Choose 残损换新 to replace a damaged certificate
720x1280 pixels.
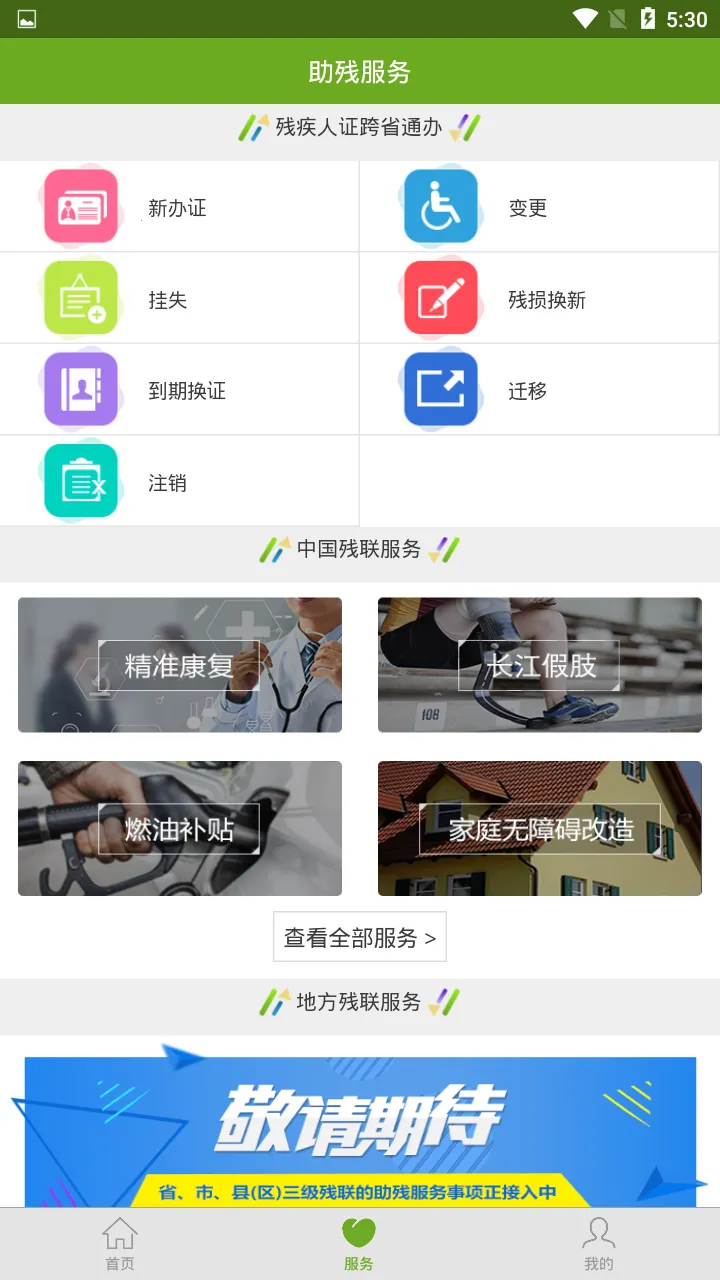(540, 299)
